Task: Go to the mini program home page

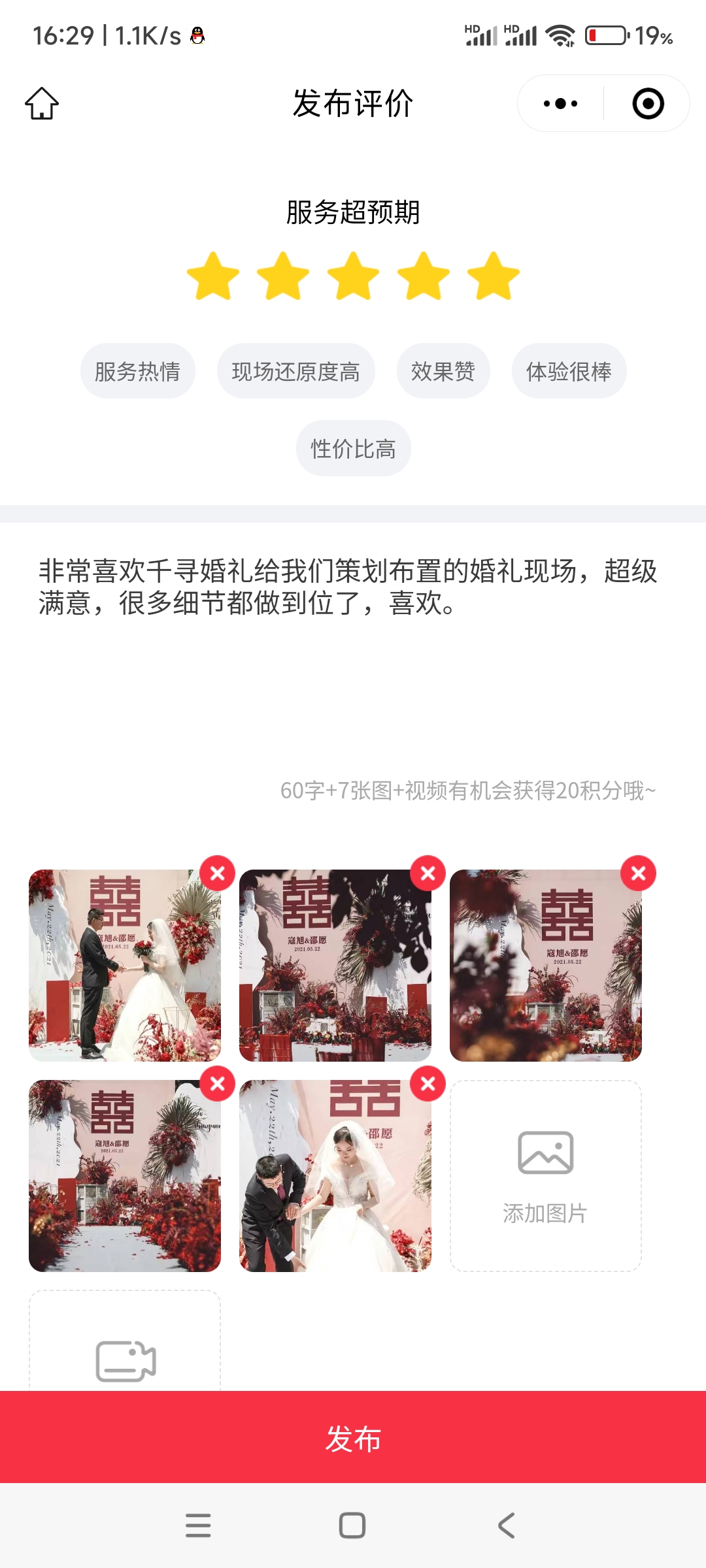Action: pyautogui.click(x=42, y=103)
